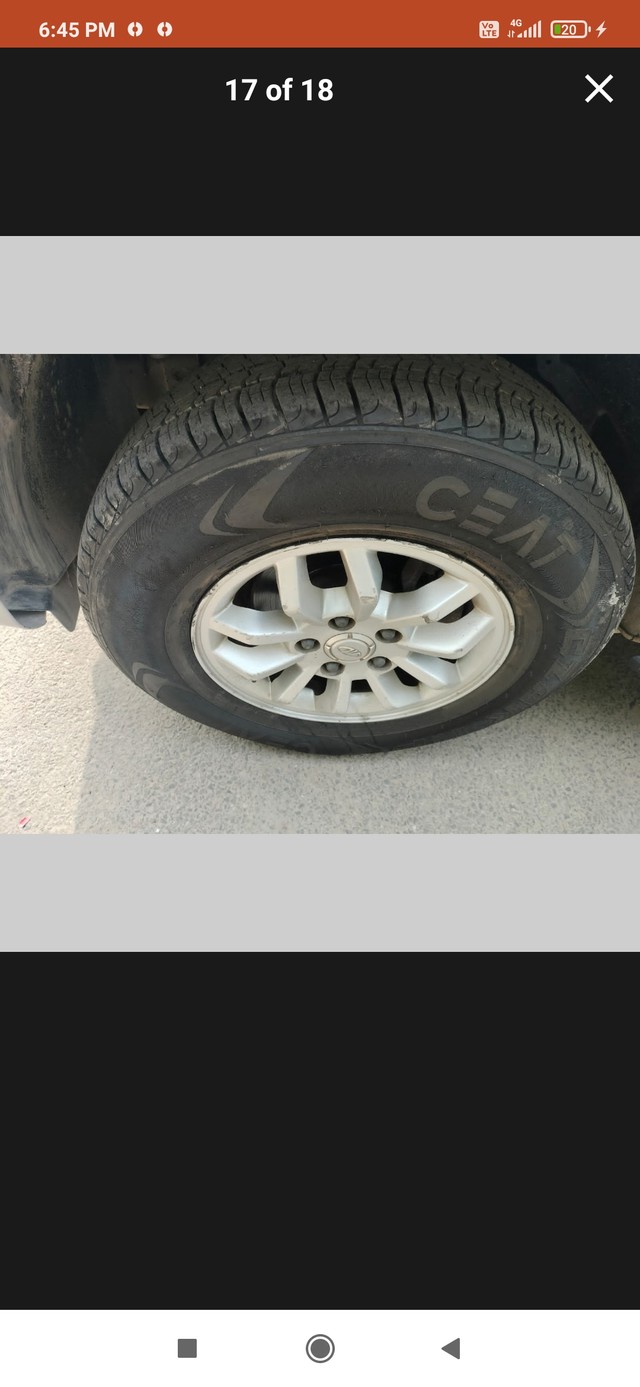Close the photo viewer
This screenshot has width=640, height=1387.
pos(598,89)
